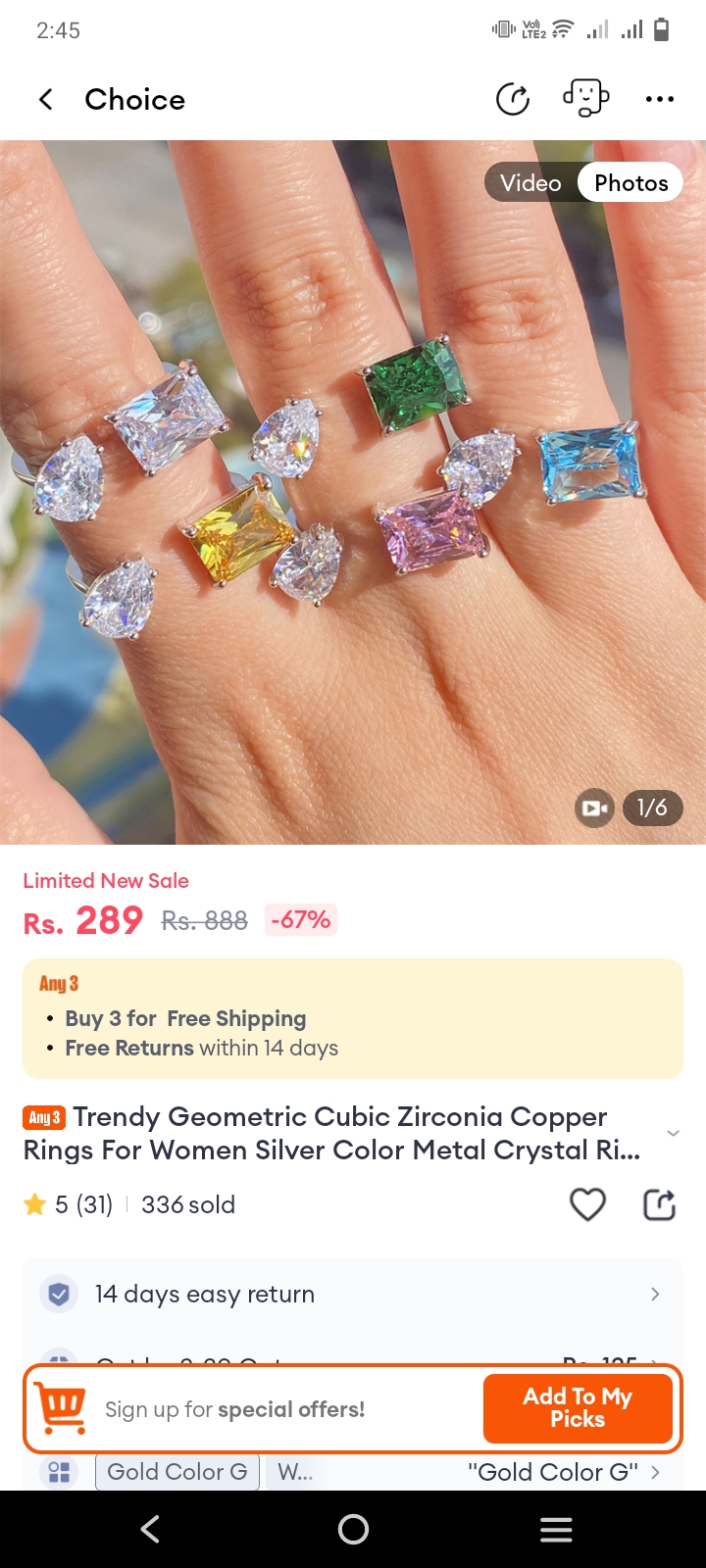Tap the system home button
This screenshot has width=706, height=1568.
(x=353, y=1529)
